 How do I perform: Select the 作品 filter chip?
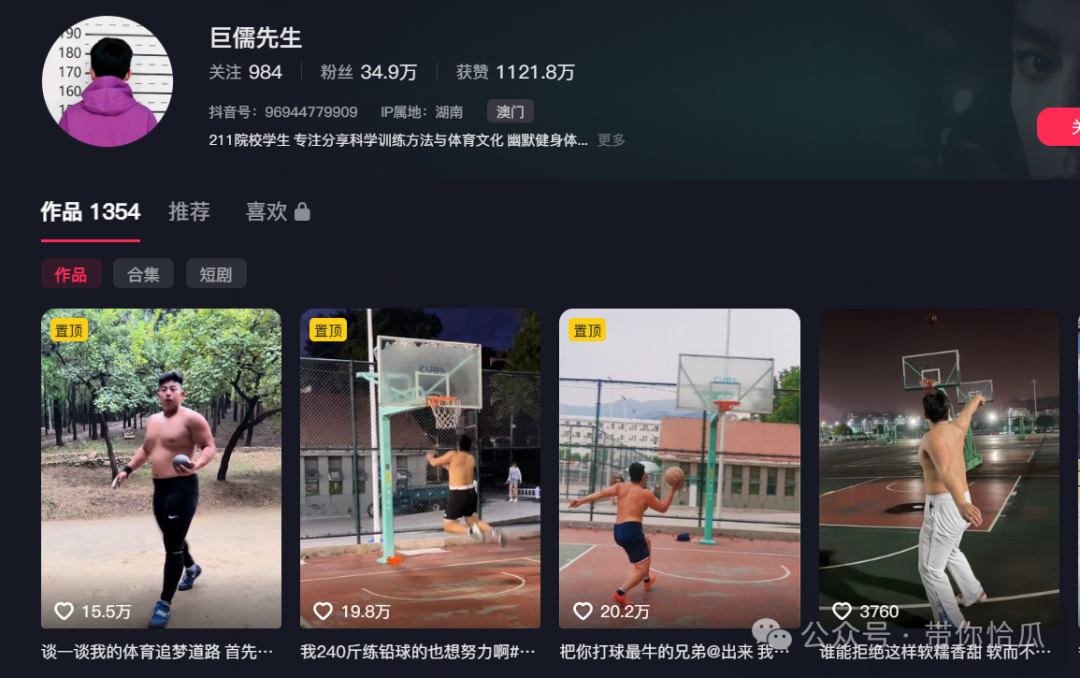pyautogui.click(x=71, y=274)
